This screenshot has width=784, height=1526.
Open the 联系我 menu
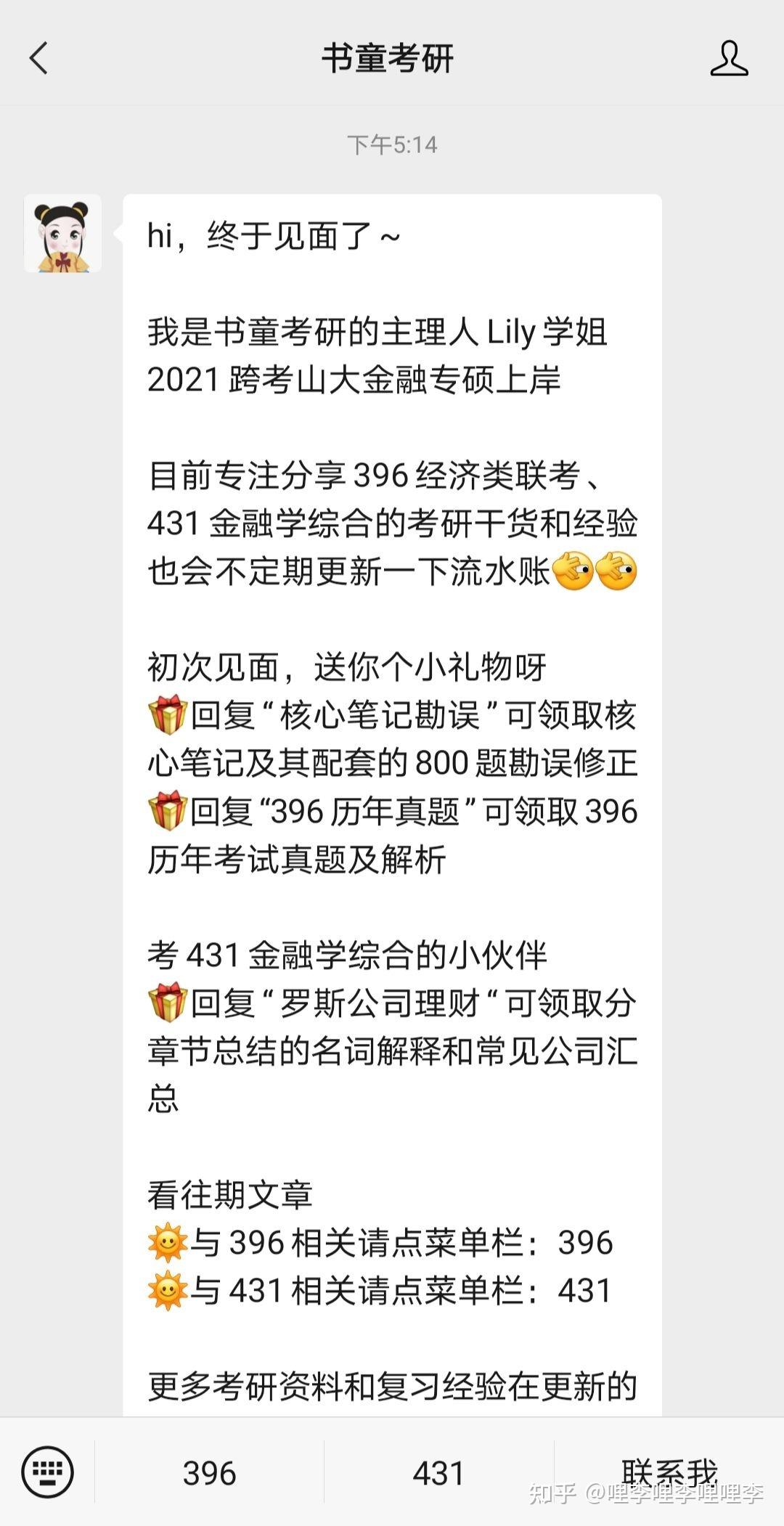669,1472
